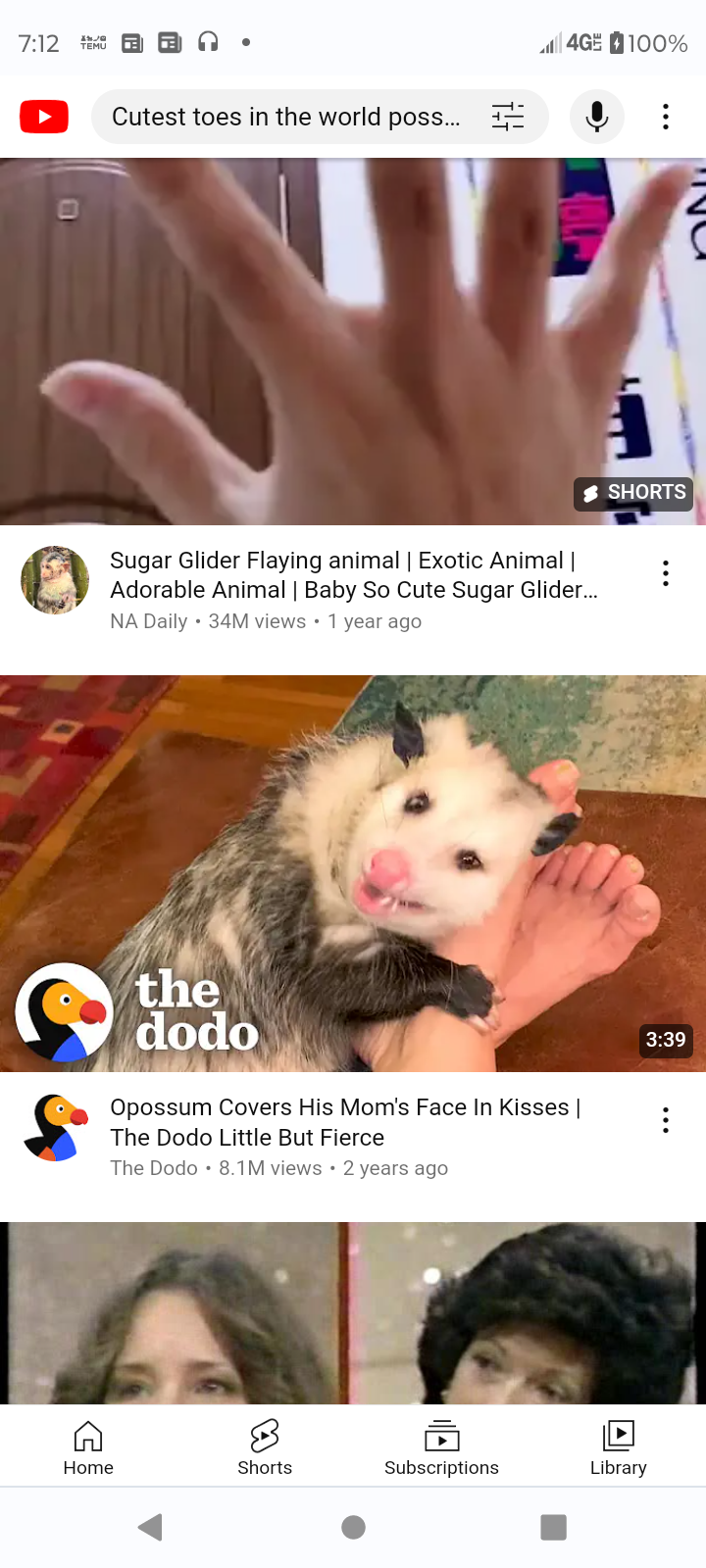Open NA Daily channel avatar
The image size is (706, 1568).
(55, 580)
